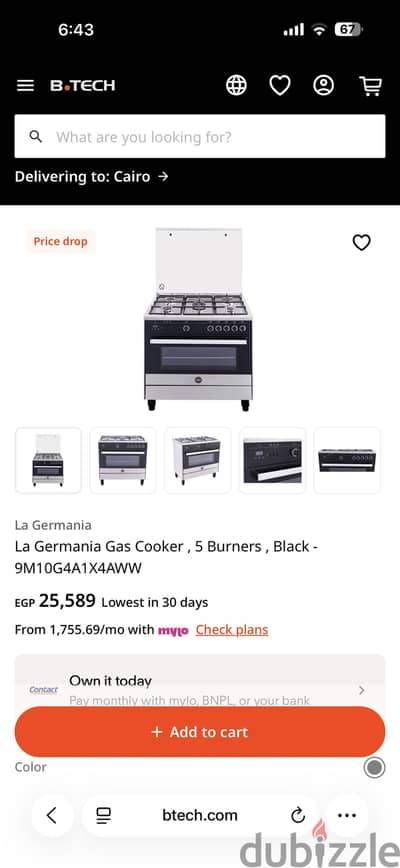Change the delivery location Cairo

coord(92,177)
